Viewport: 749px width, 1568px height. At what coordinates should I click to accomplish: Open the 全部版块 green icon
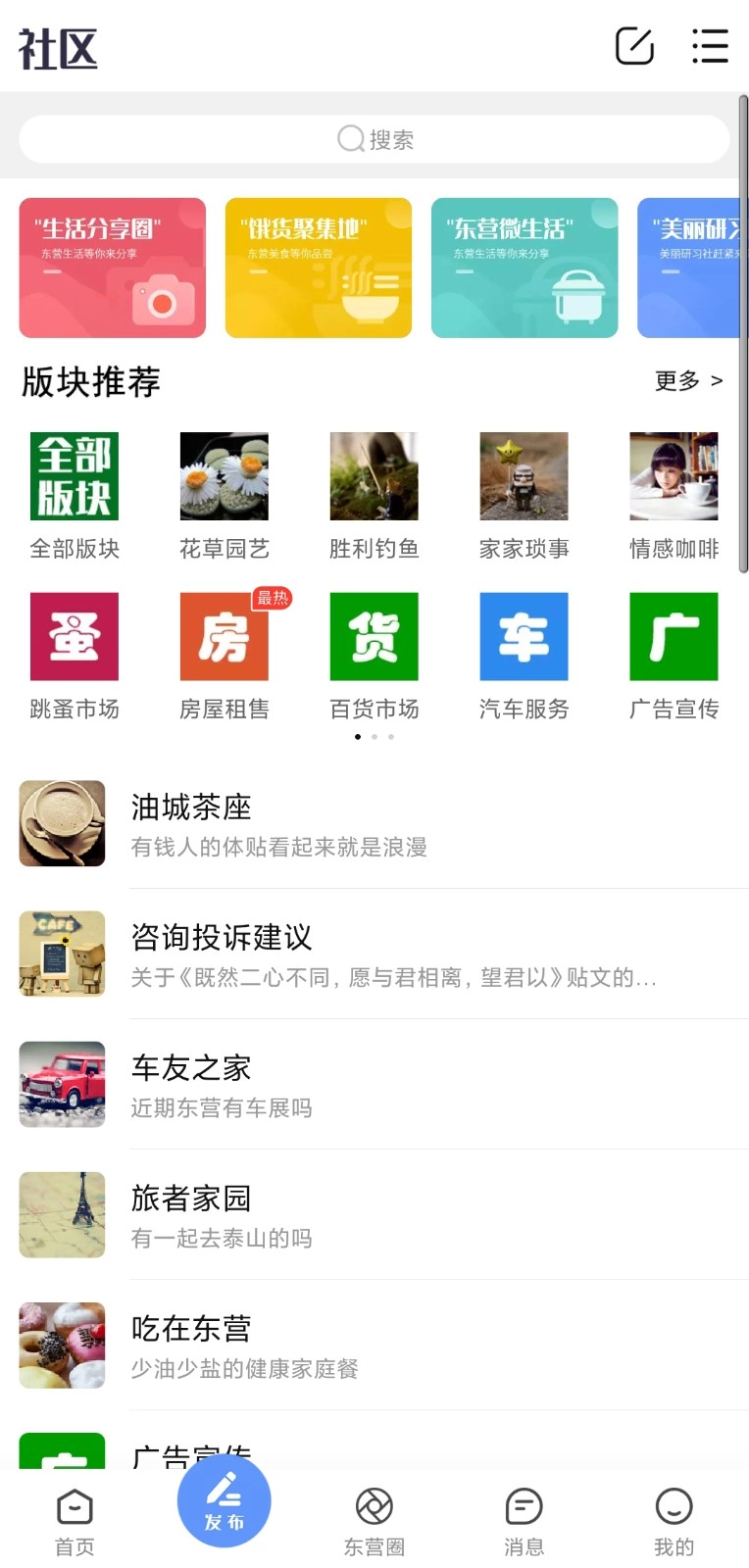click(75, 475)
